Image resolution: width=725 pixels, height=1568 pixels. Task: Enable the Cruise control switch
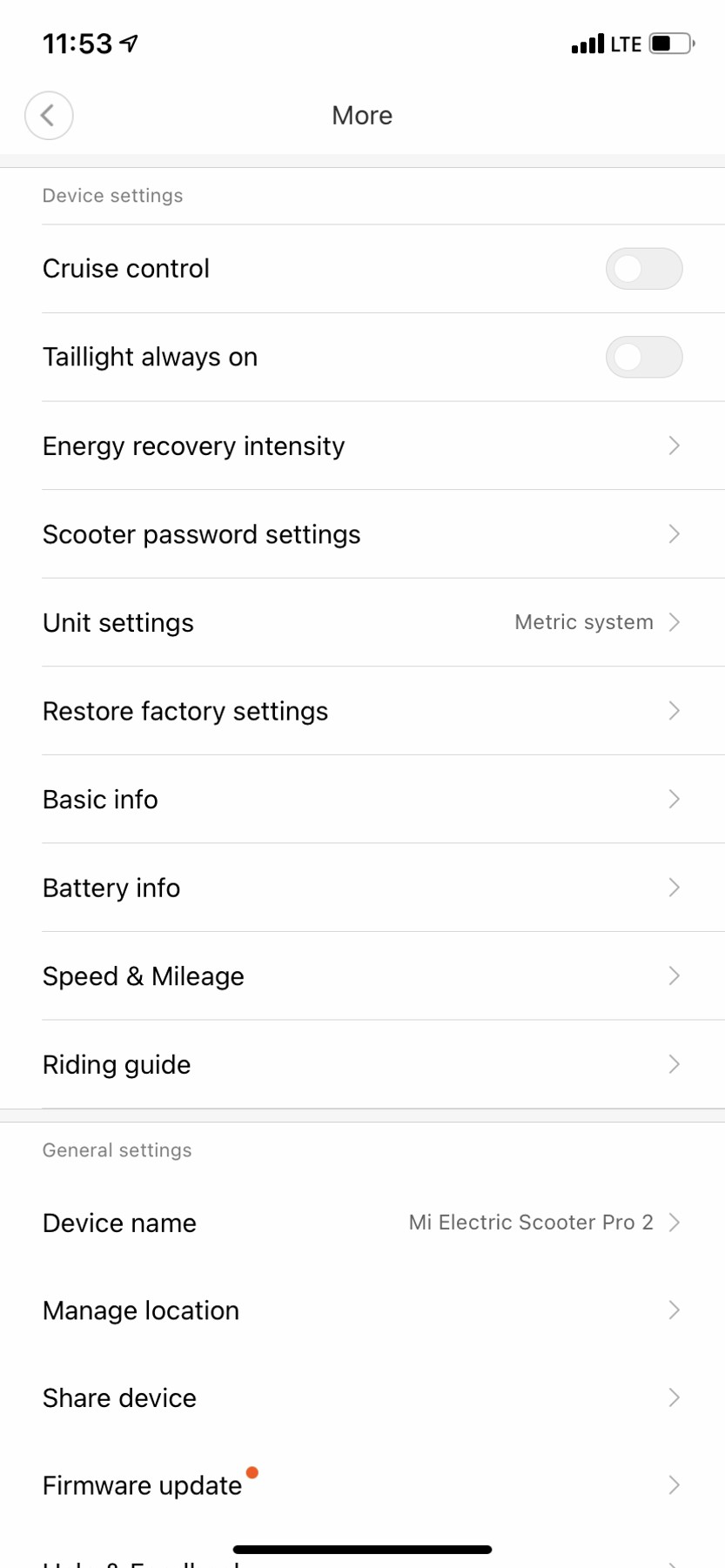pos(643,269)
